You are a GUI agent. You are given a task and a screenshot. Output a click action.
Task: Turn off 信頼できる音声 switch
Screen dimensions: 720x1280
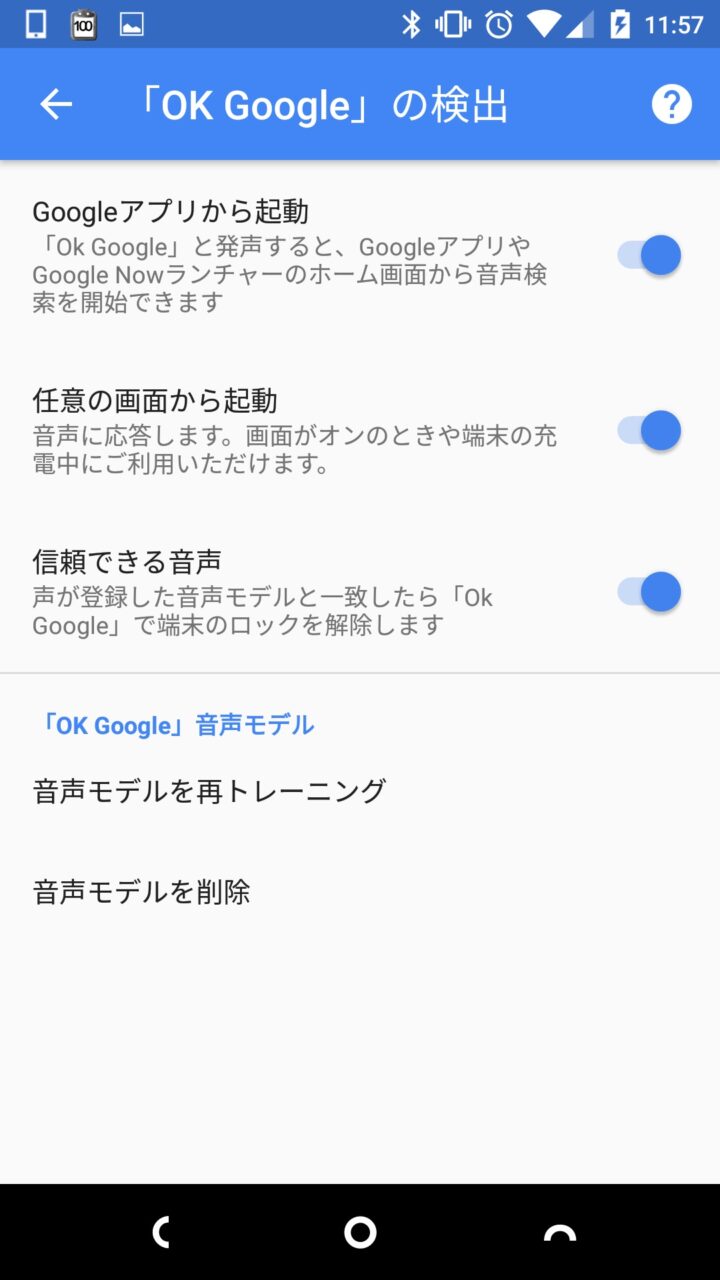pos(650,592)
